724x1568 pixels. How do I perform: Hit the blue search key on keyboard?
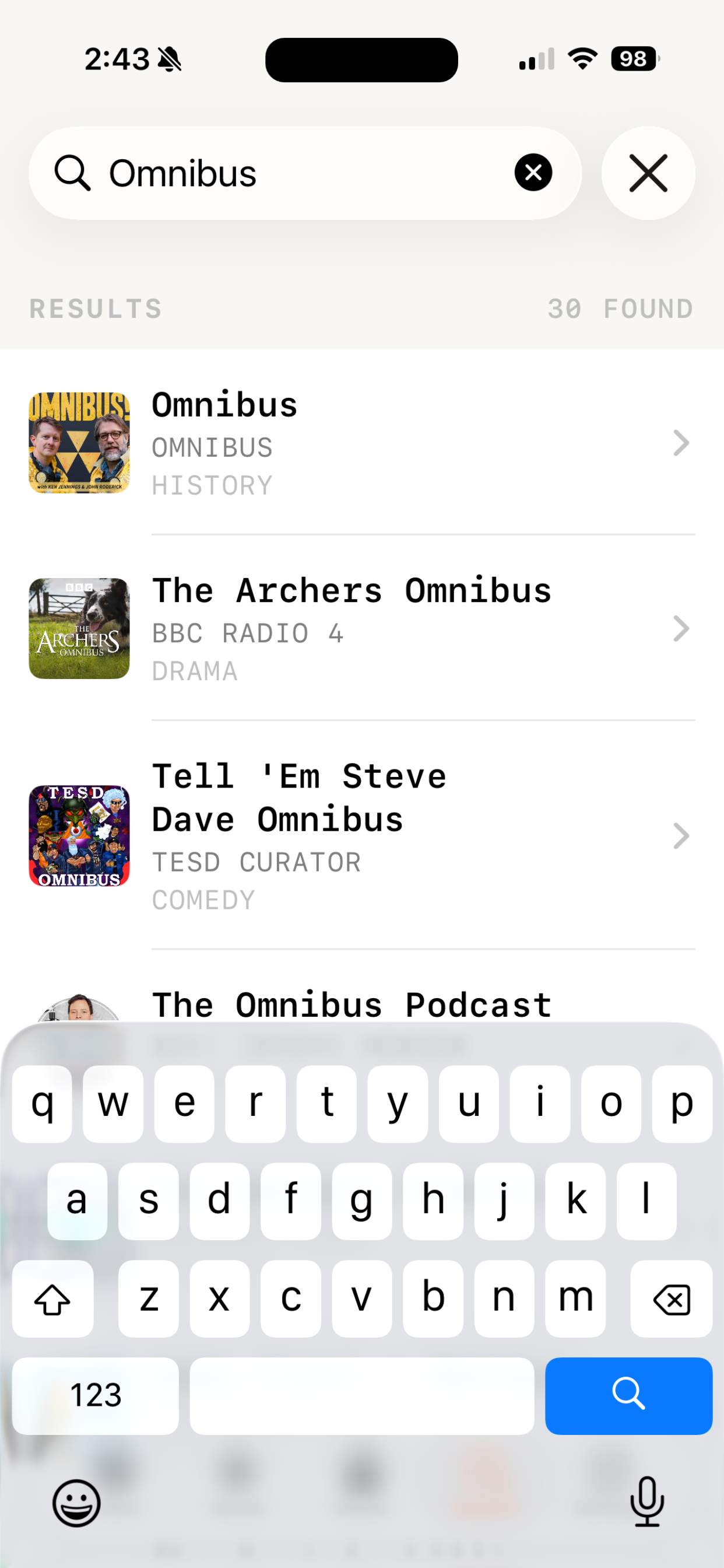[628, 1395]
